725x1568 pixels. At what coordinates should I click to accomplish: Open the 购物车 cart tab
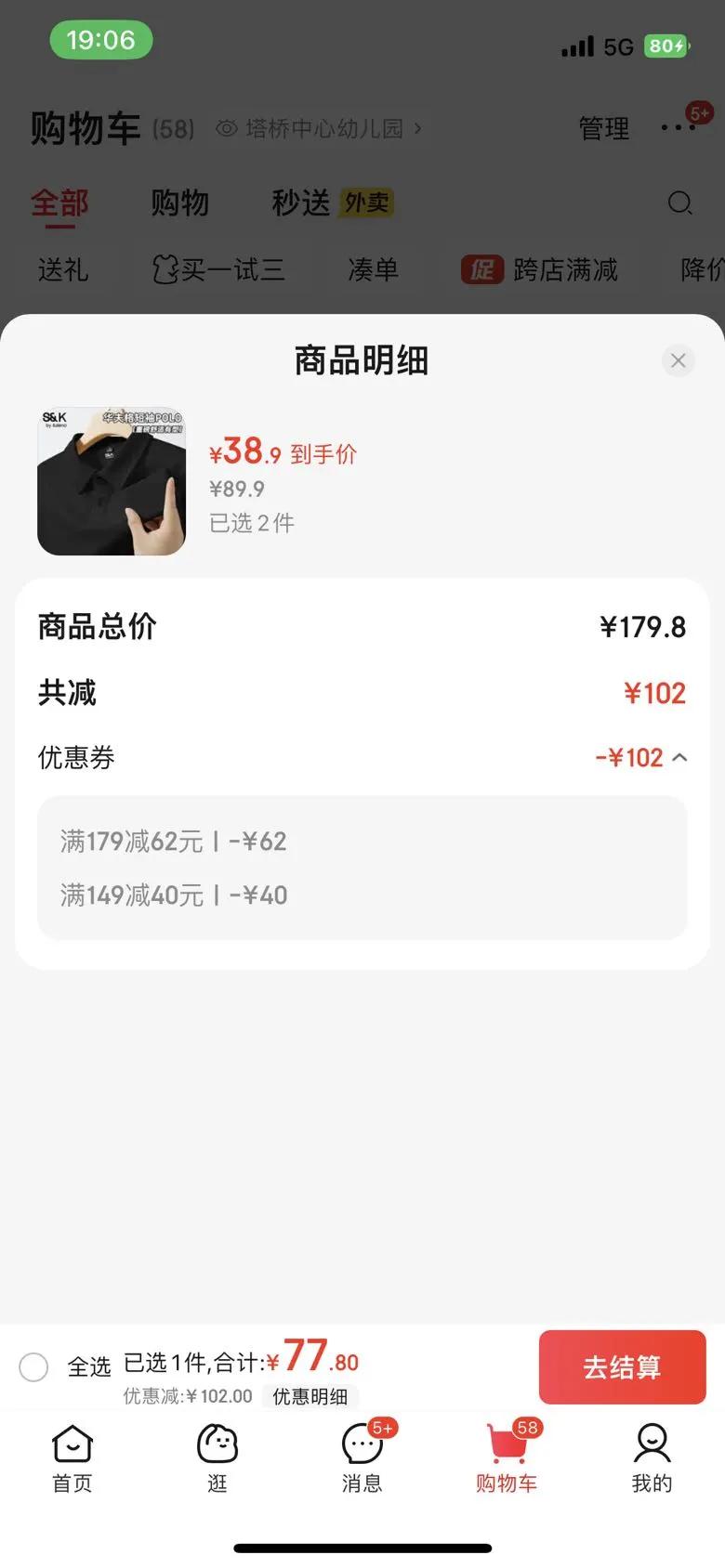507,1457
